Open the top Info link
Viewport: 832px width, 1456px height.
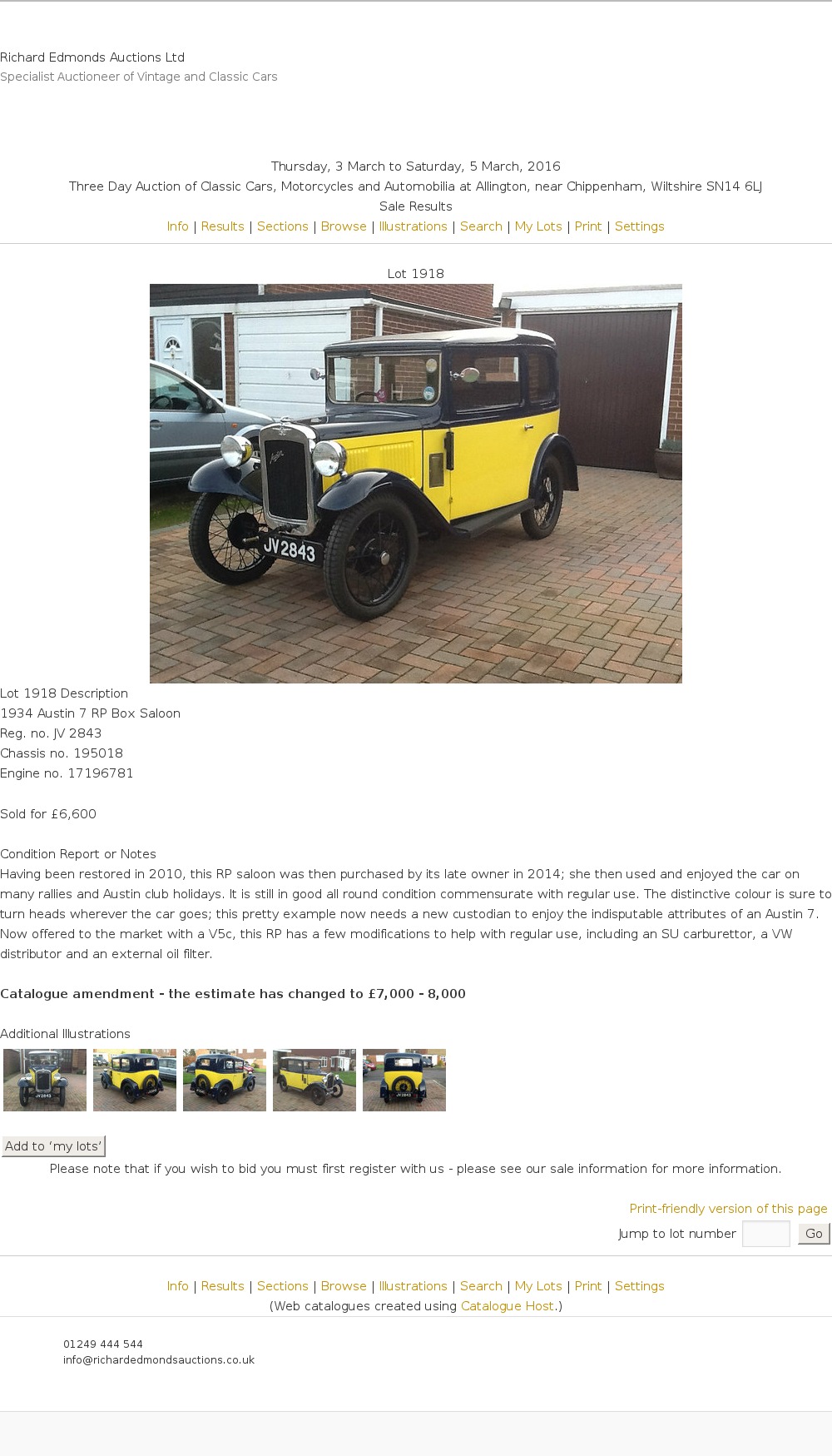[177, 226]
